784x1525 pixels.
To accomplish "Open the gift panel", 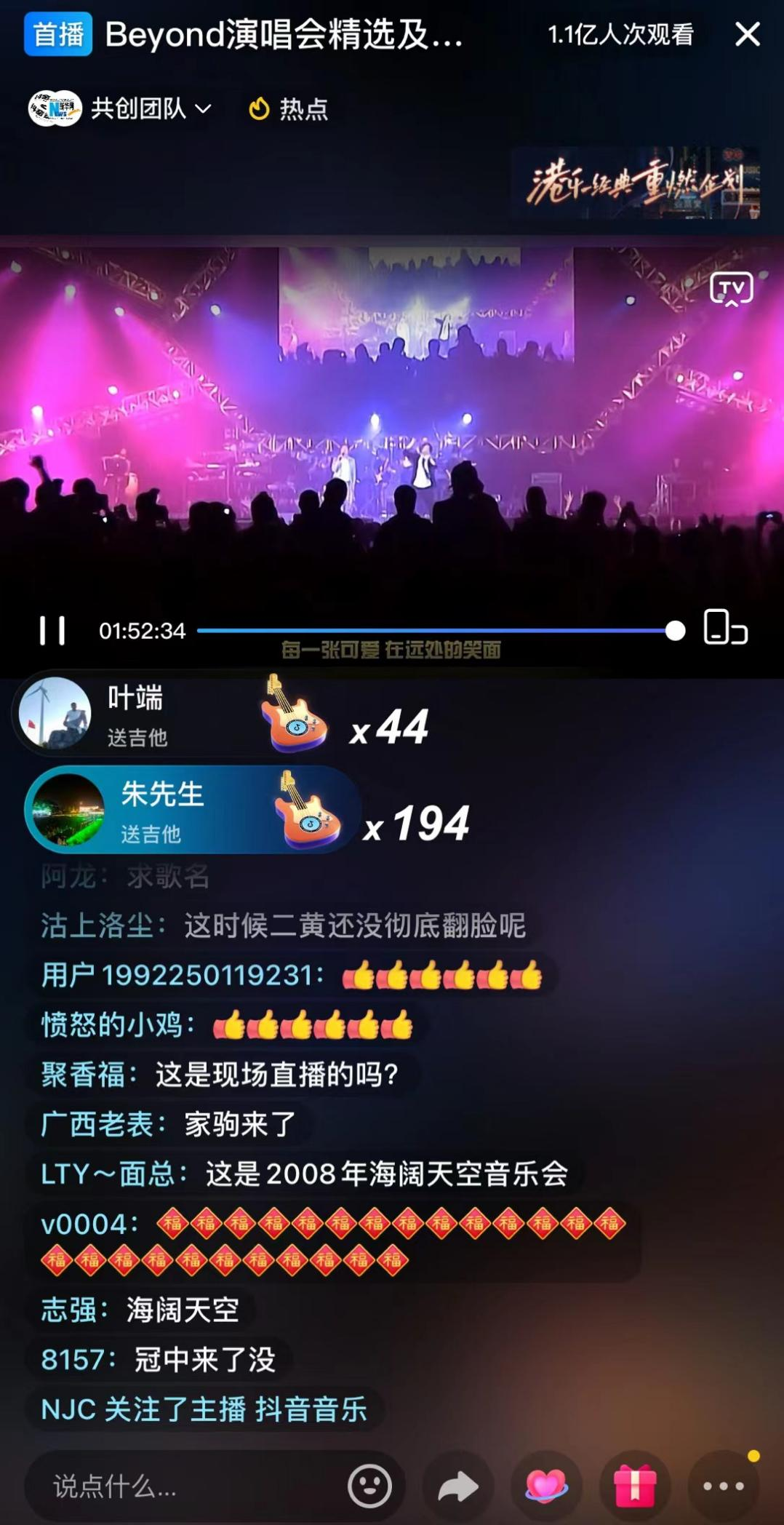I will [635, 1486].
